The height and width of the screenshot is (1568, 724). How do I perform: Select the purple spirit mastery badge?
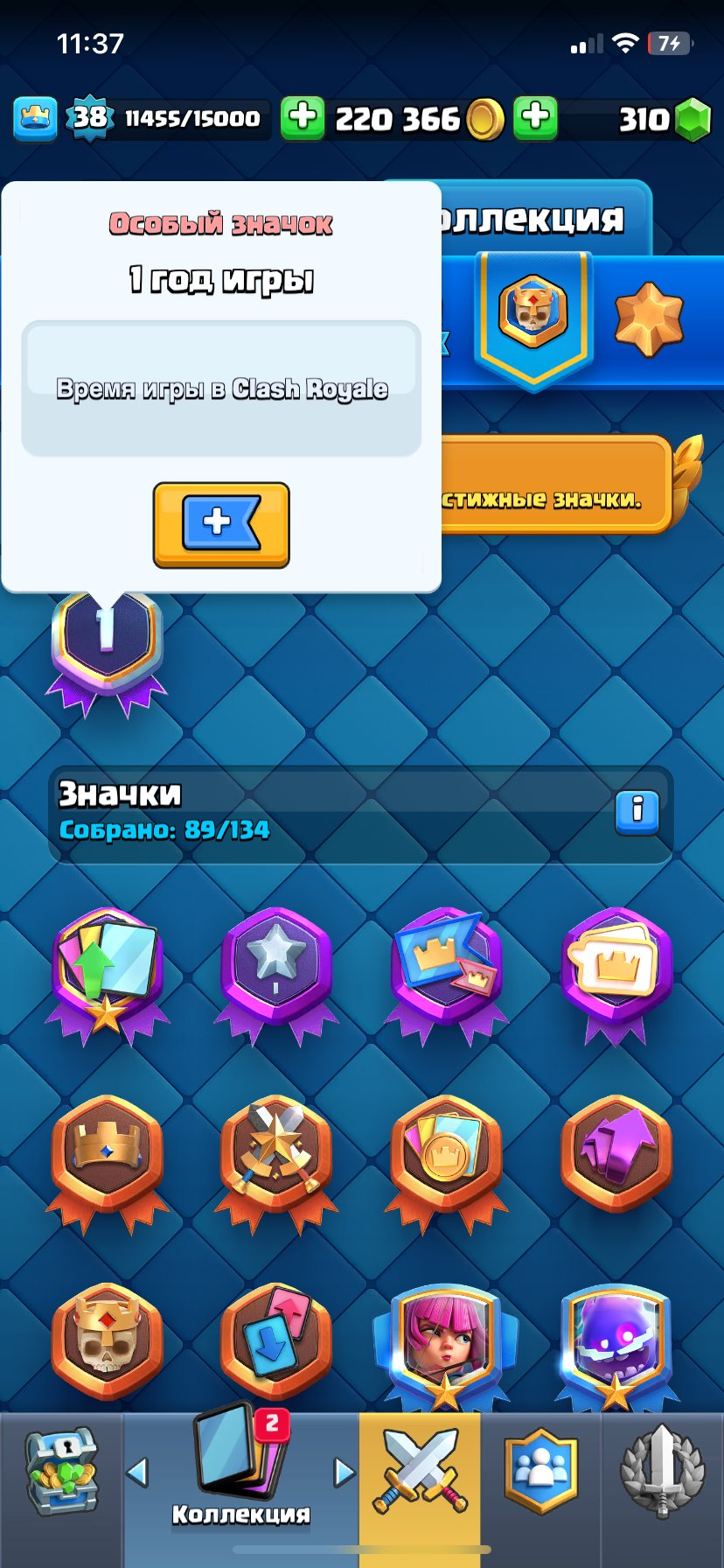[616, 1345]
